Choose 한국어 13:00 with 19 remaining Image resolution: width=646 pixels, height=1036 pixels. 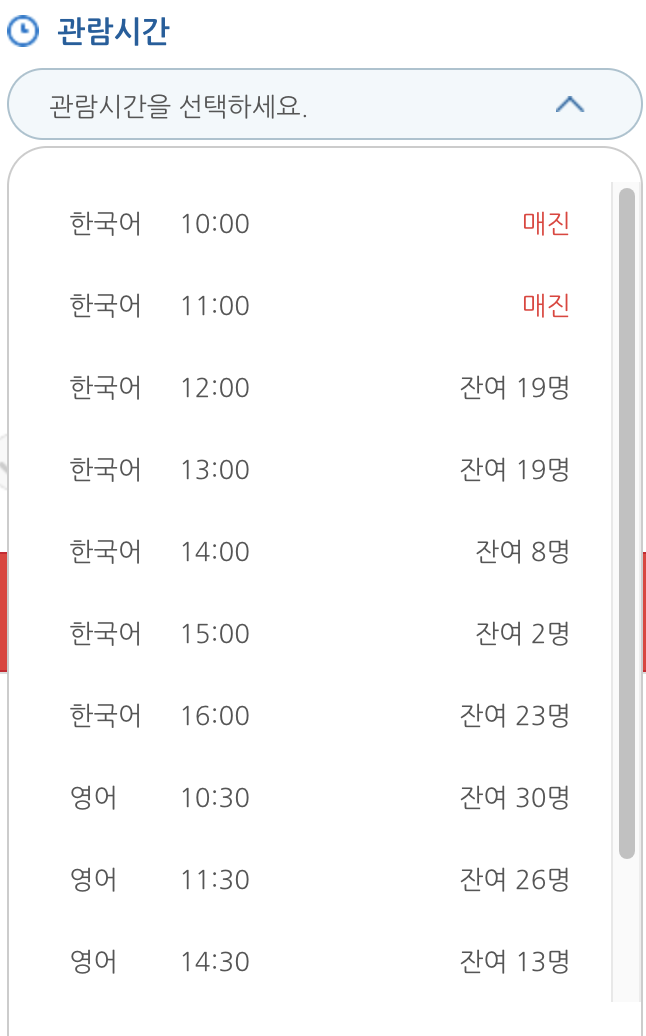pyautogui.click(x=310, y=470)
